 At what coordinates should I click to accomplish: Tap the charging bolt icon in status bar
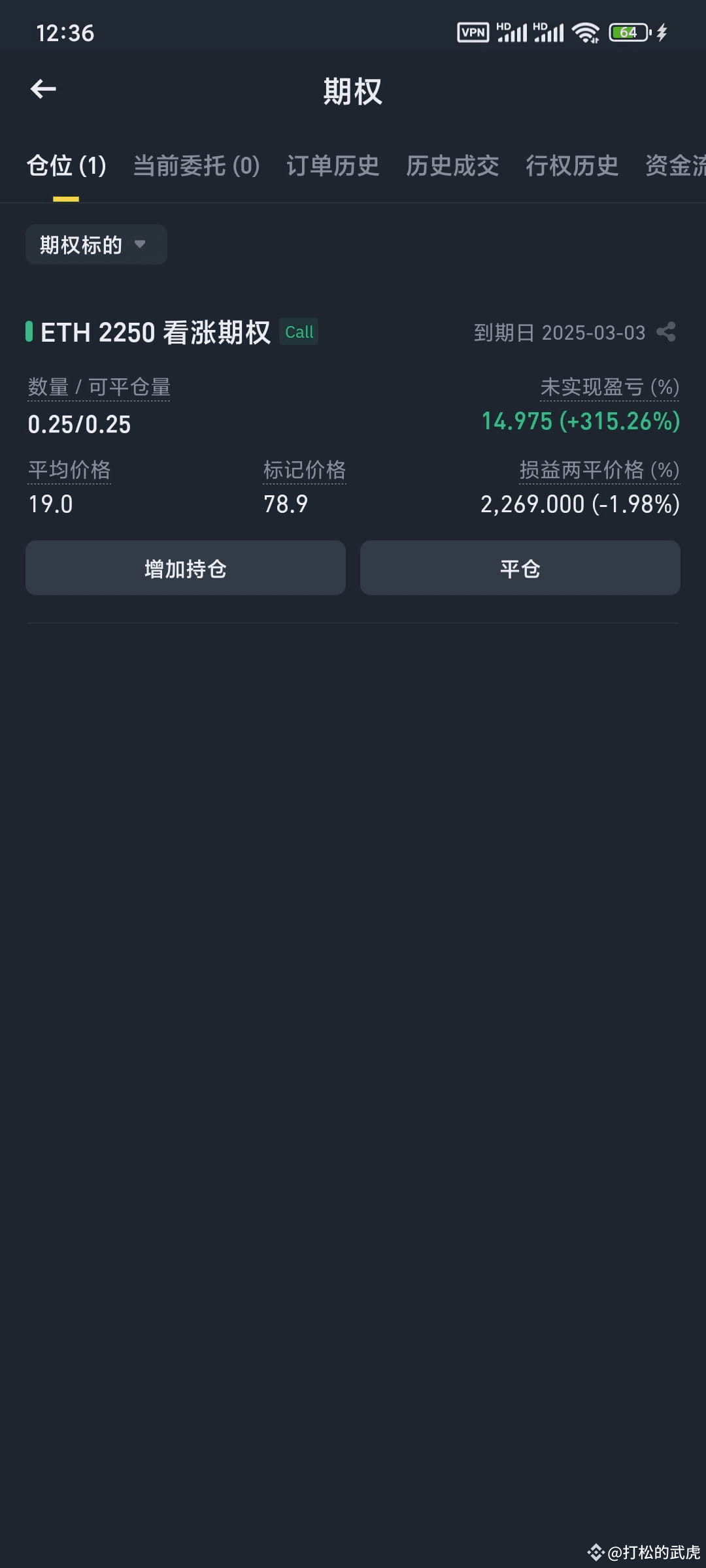point(662,32)
